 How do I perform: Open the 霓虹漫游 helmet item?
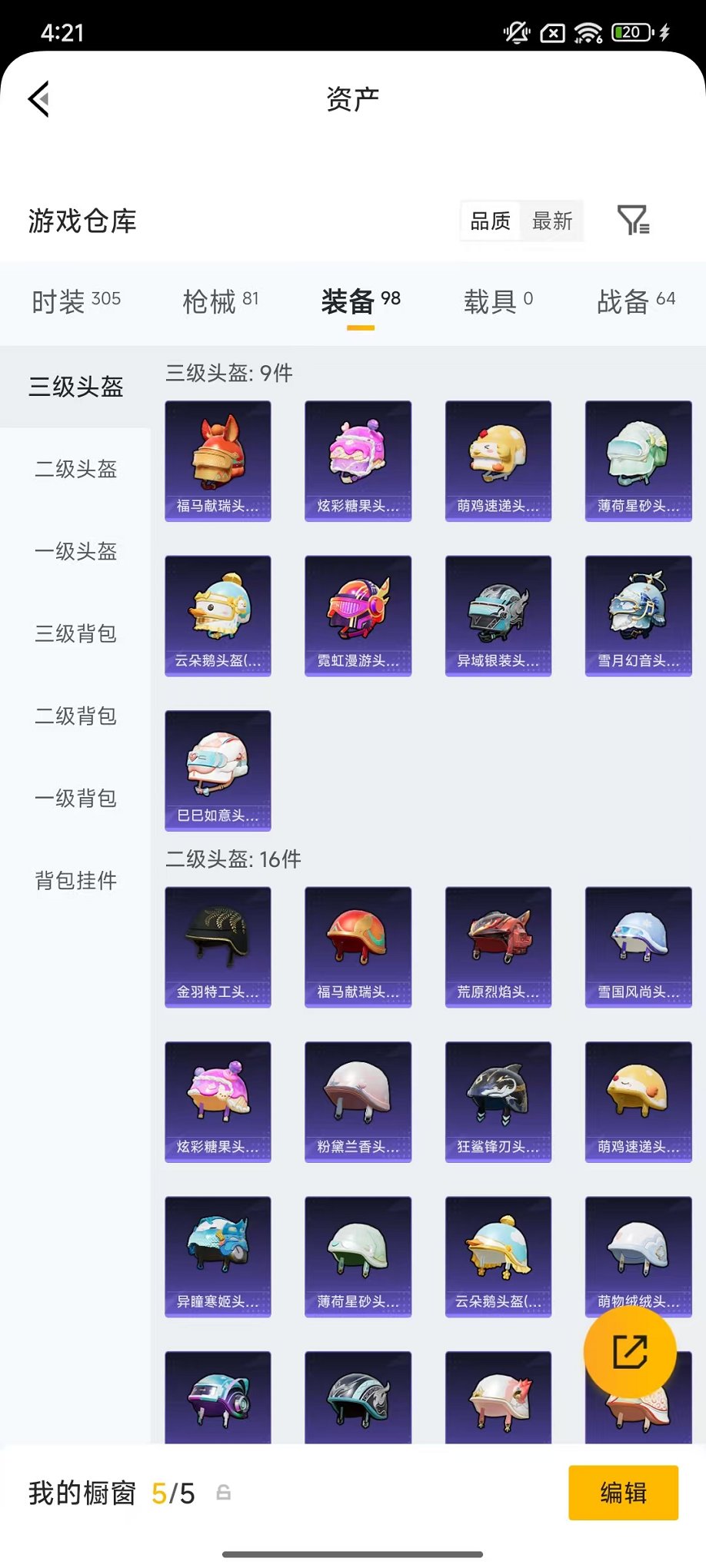point(358,615)
